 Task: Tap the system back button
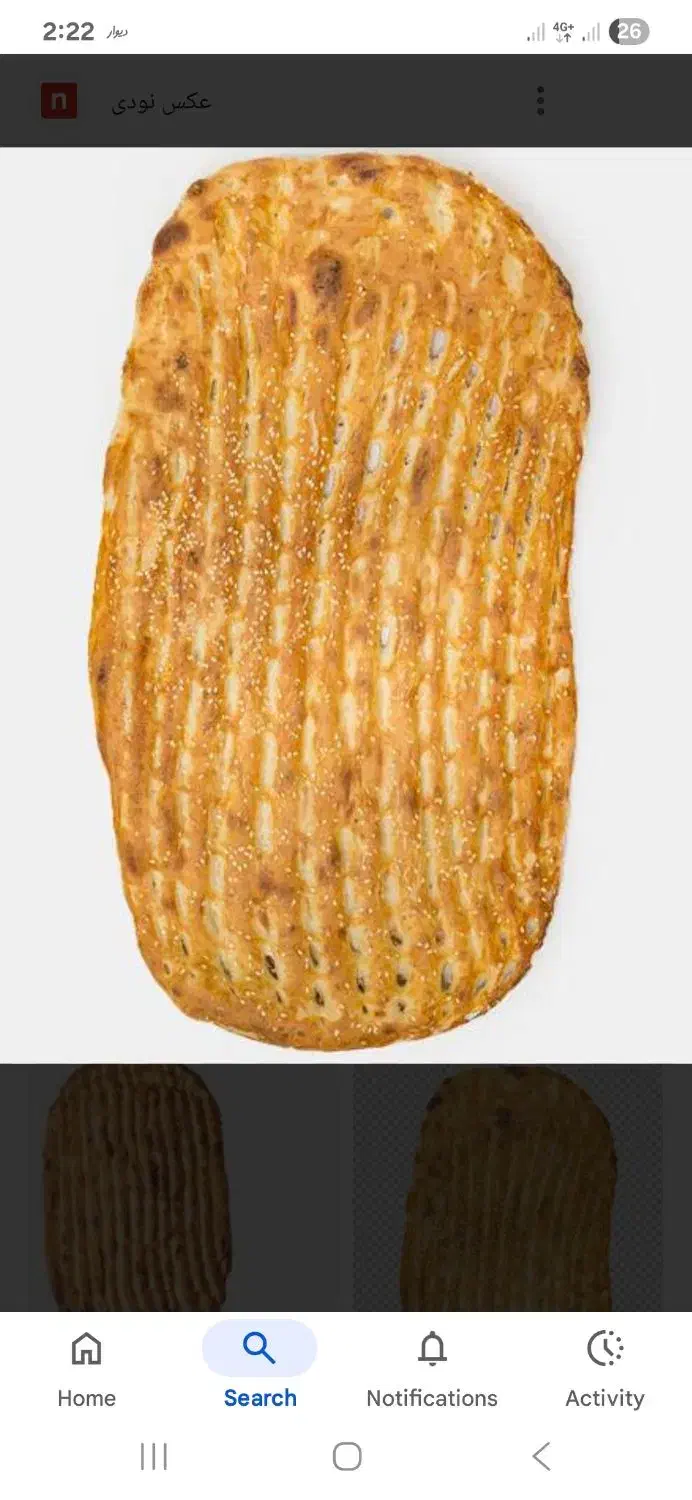click(541, 1456)
